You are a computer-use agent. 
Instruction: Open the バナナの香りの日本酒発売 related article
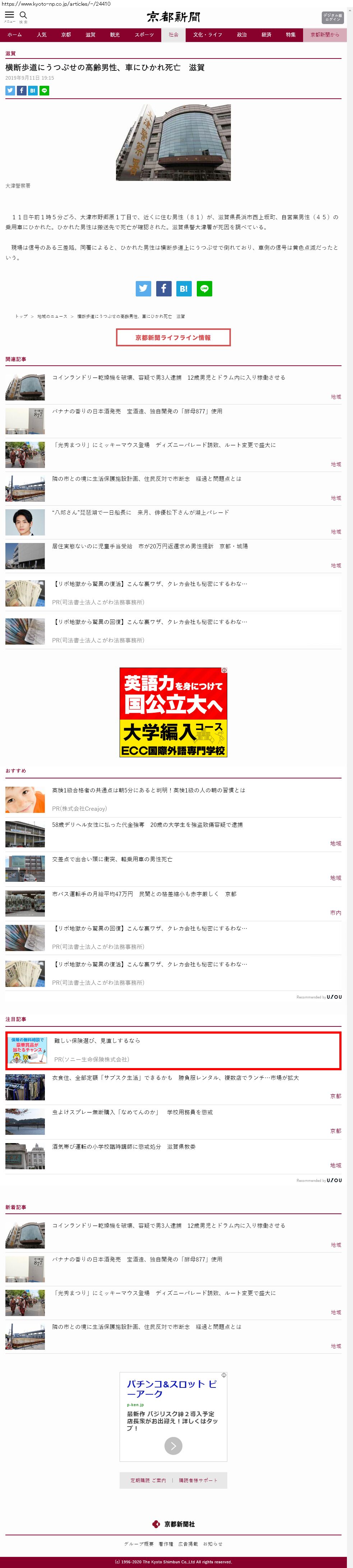tap(137, 412)
